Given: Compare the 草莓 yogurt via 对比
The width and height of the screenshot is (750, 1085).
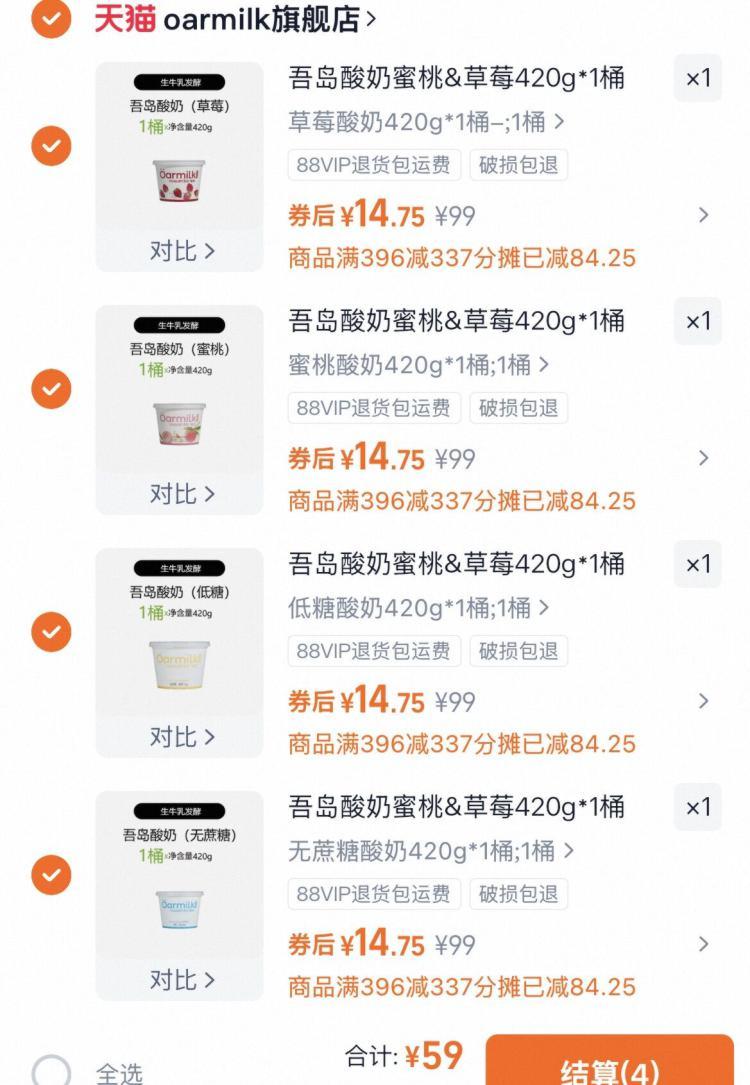Looking at the screenshot, I should tap(181, 251).
